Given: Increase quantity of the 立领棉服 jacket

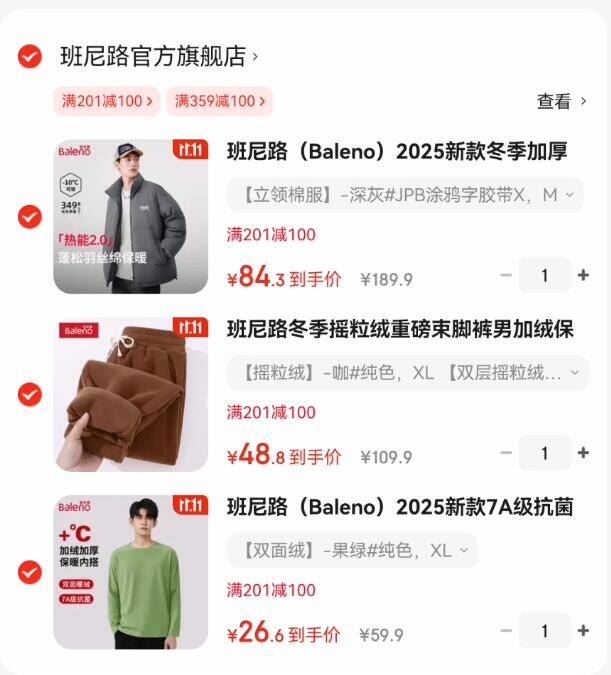Looking at the screenshot, I should (584, 275).
